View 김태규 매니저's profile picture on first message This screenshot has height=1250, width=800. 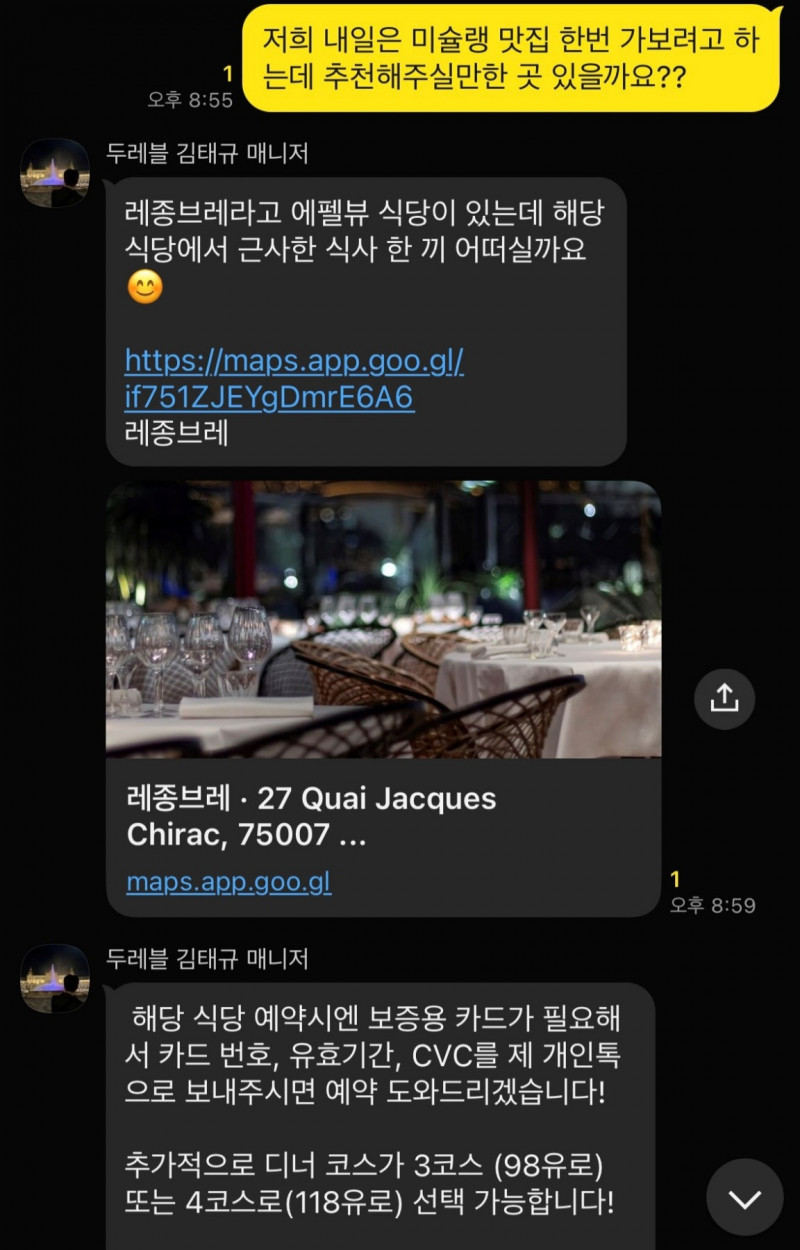(55, 173)
